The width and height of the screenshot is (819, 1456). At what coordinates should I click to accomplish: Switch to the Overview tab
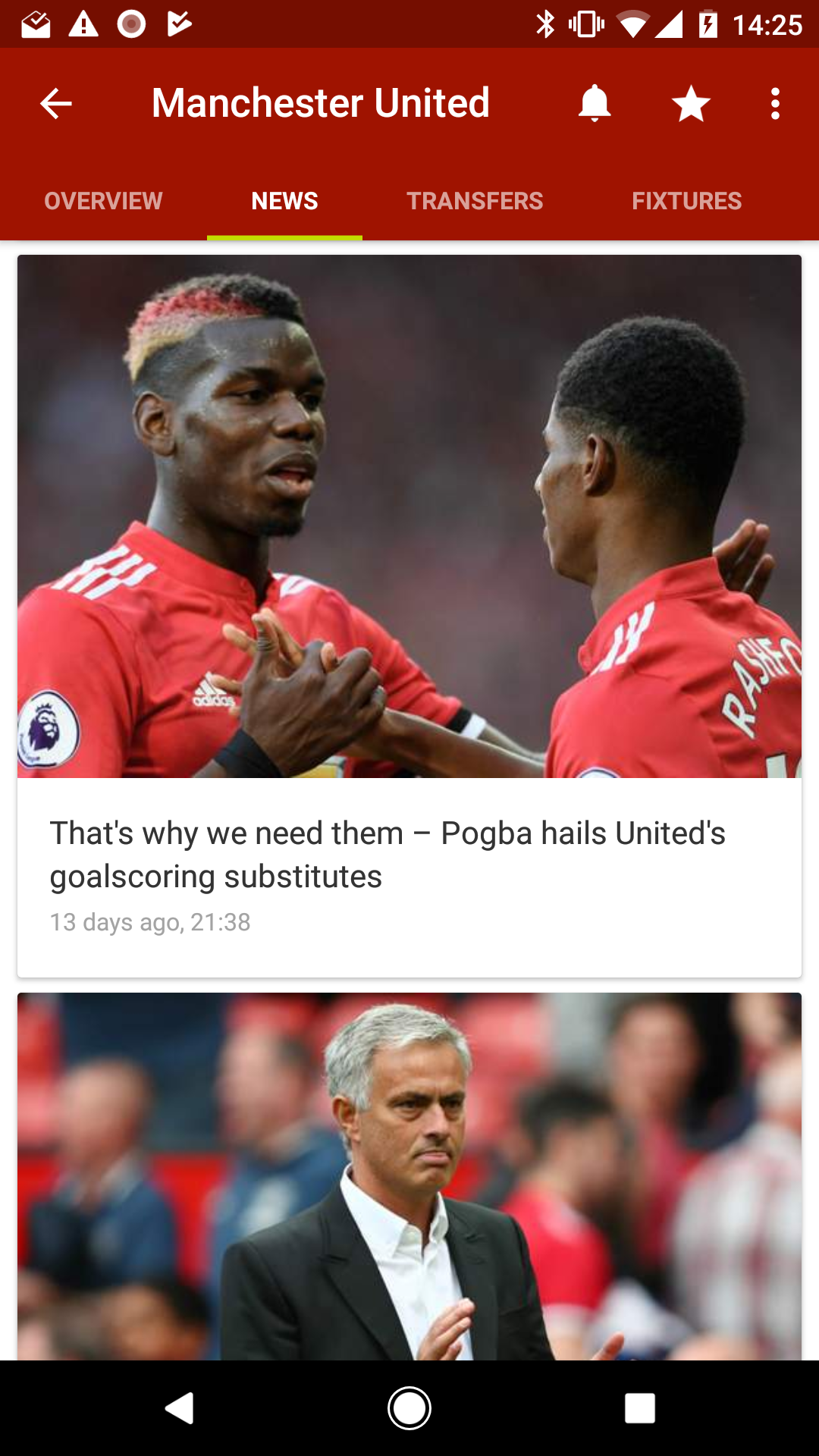pyautogui.click(x=103, y=200)
